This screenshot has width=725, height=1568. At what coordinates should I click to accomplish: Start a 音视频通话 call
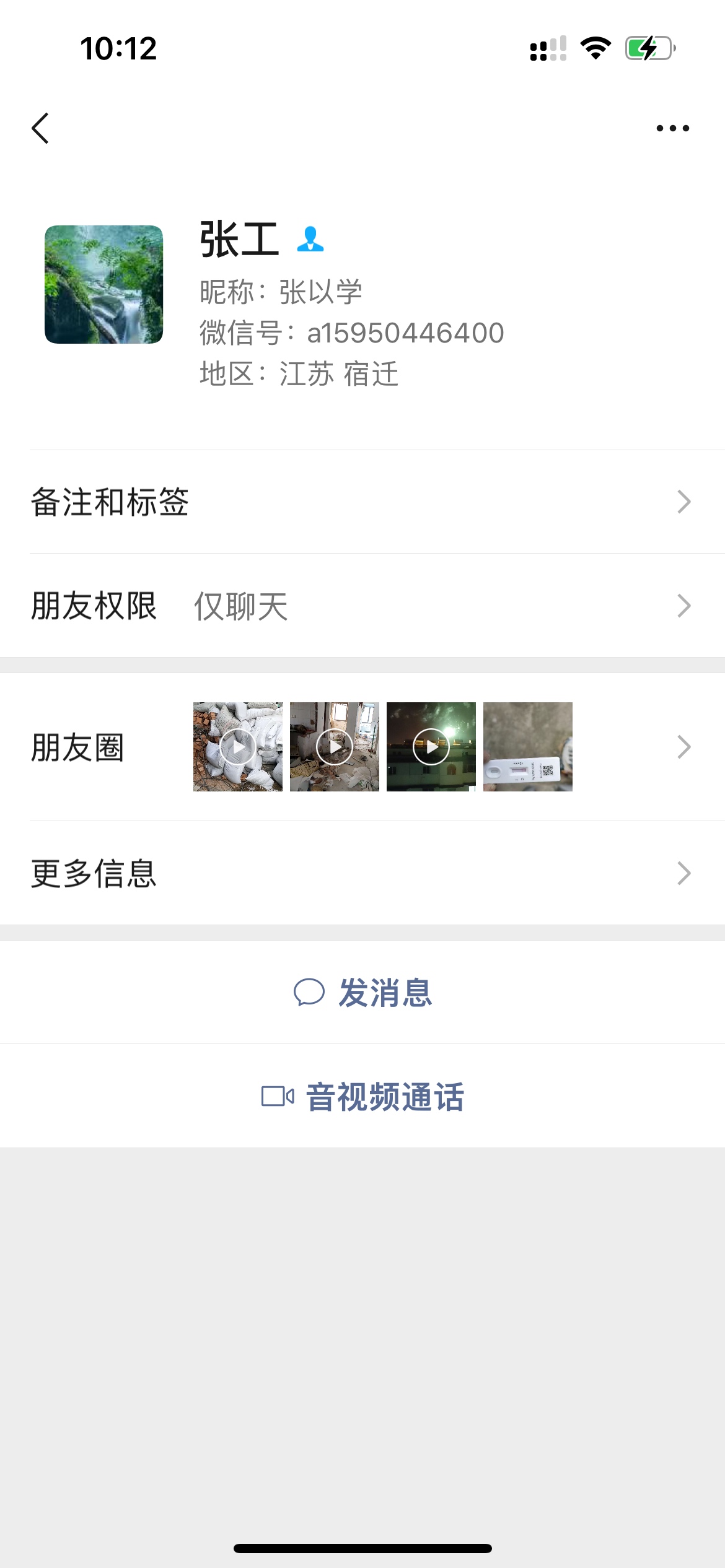pos(362,1096)
